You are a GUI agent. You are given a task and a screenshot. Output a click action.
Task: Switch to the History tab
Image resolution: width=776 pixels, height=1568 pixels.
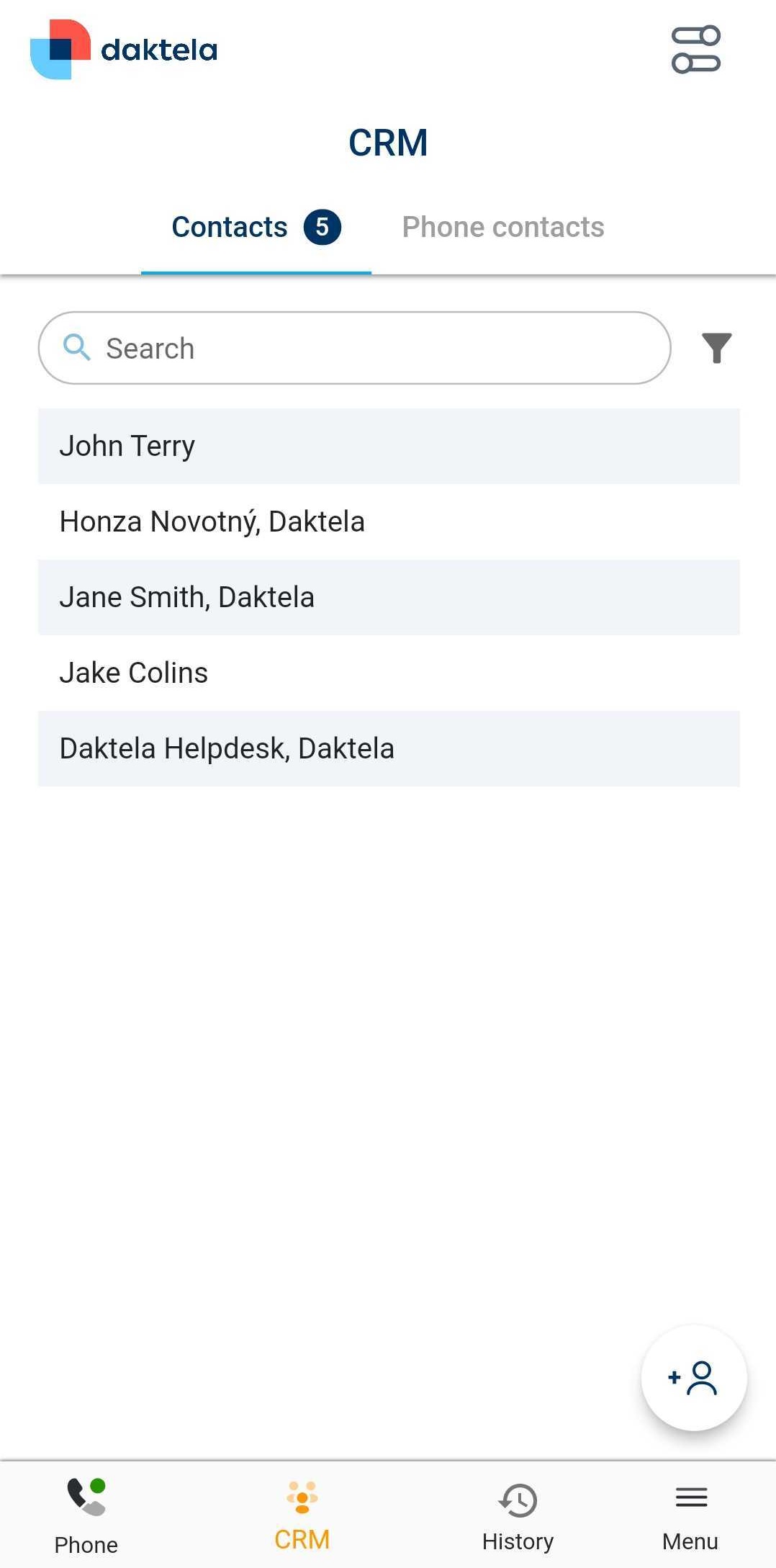pos(518,1515)
